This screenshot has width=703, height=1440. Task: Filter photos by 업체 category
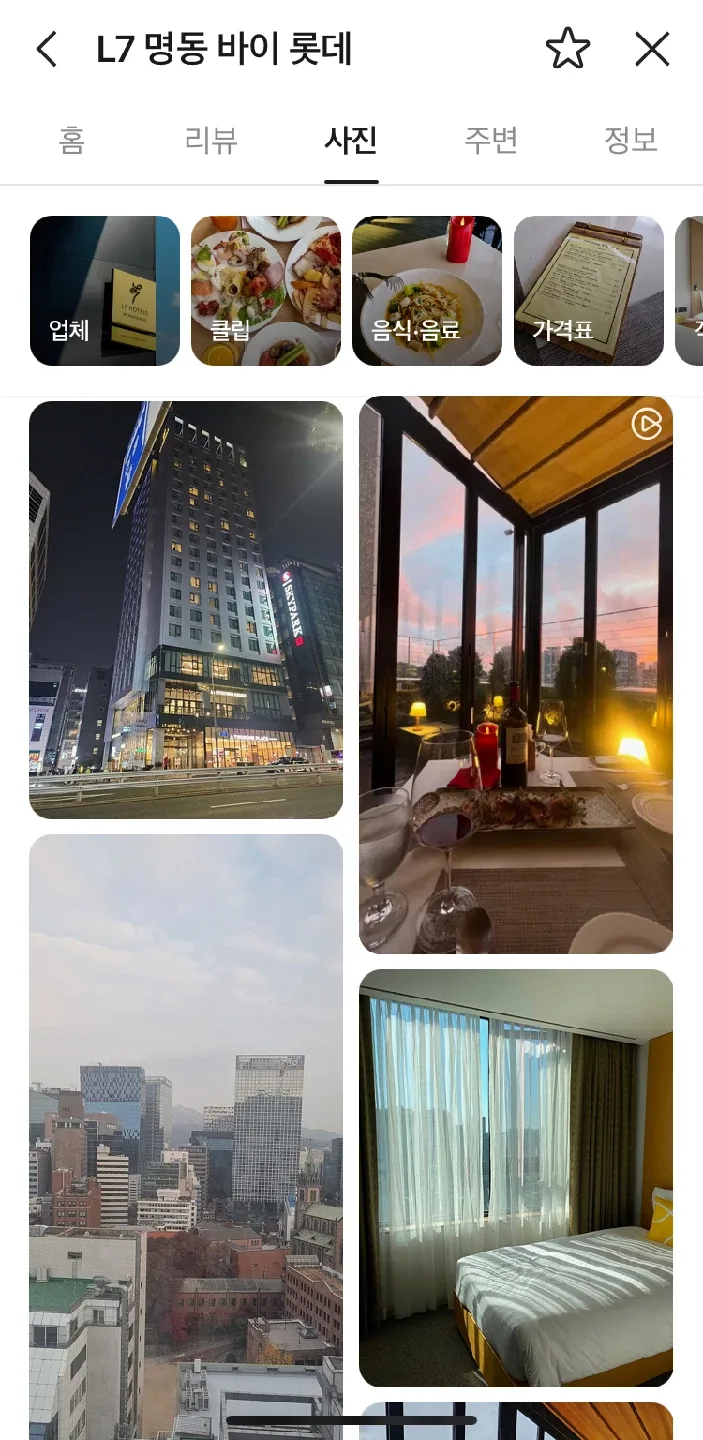[x=105, y=291]
